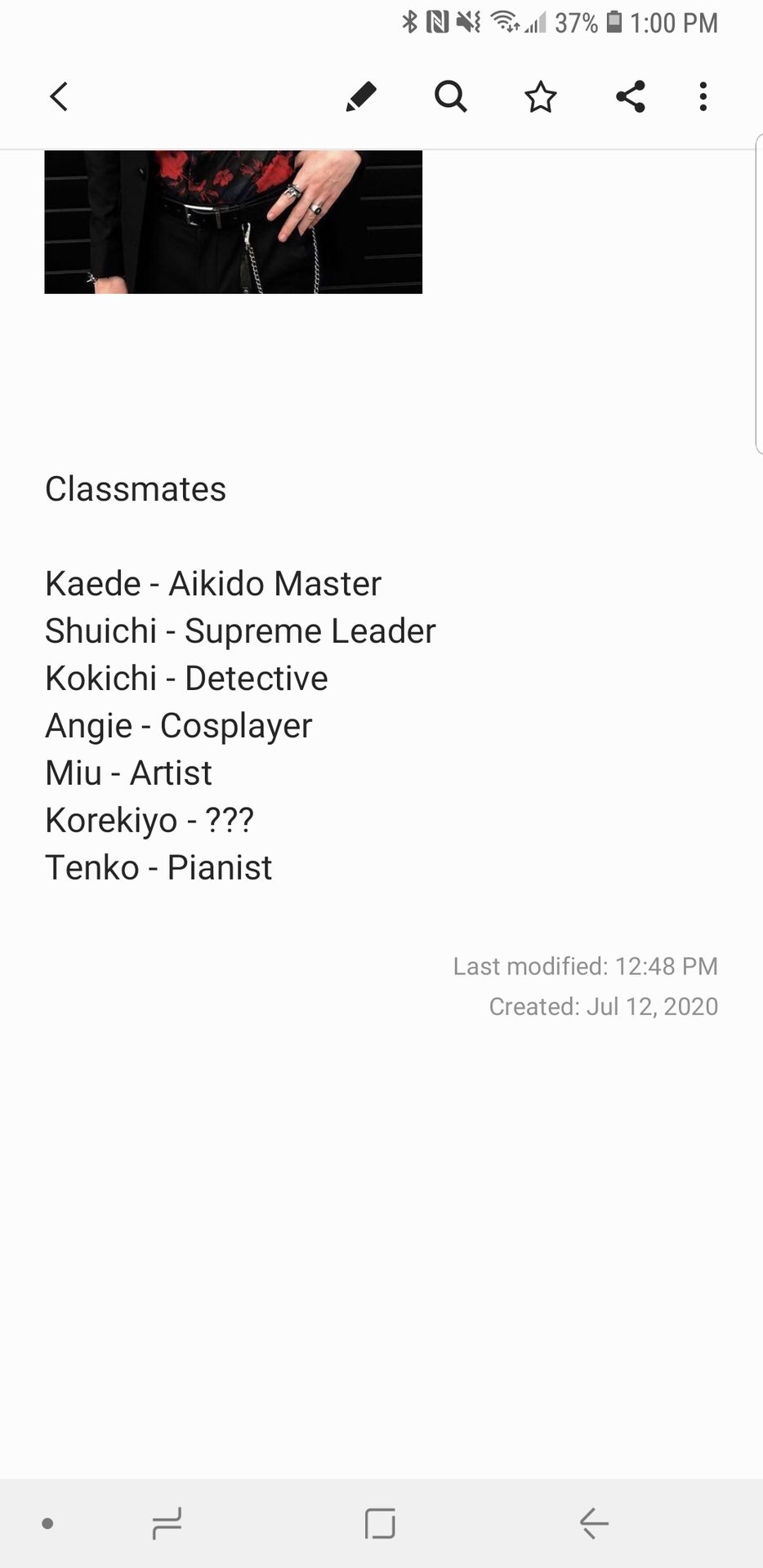Tap the system recent apps button
Image resolution: width=763 pixels, height=1568 pixels.
tap(167, 1523)
